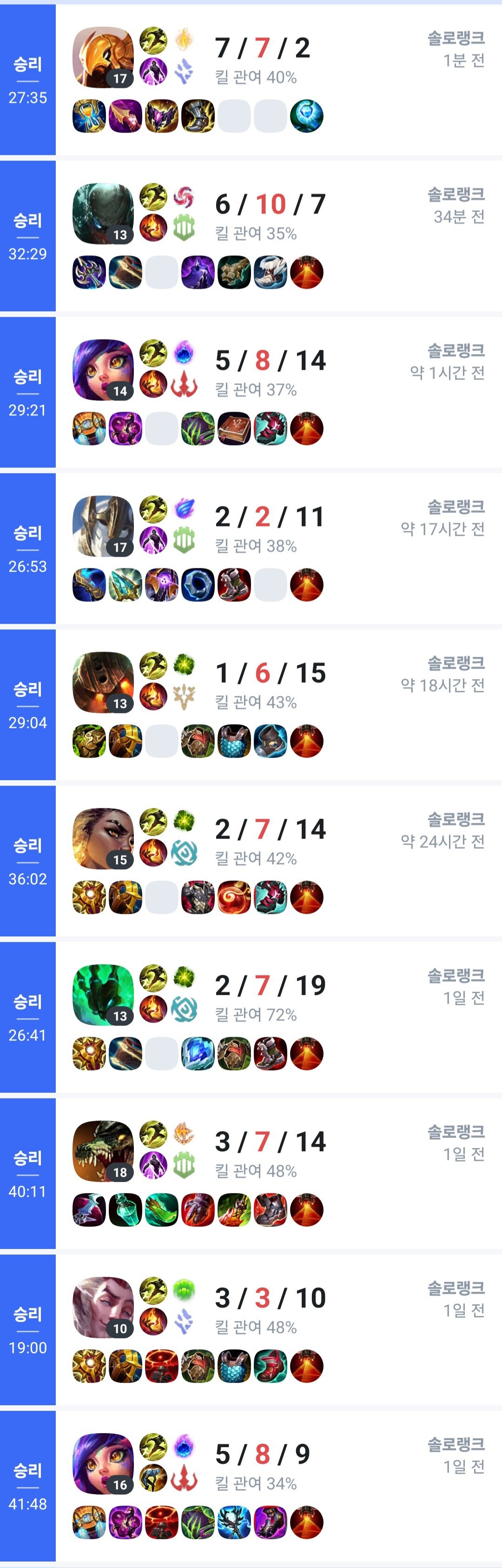Screen dimensions: 502x1568
Task: View the 2/7/19 match with 72% kill participation
Action: tap(270, 986)
